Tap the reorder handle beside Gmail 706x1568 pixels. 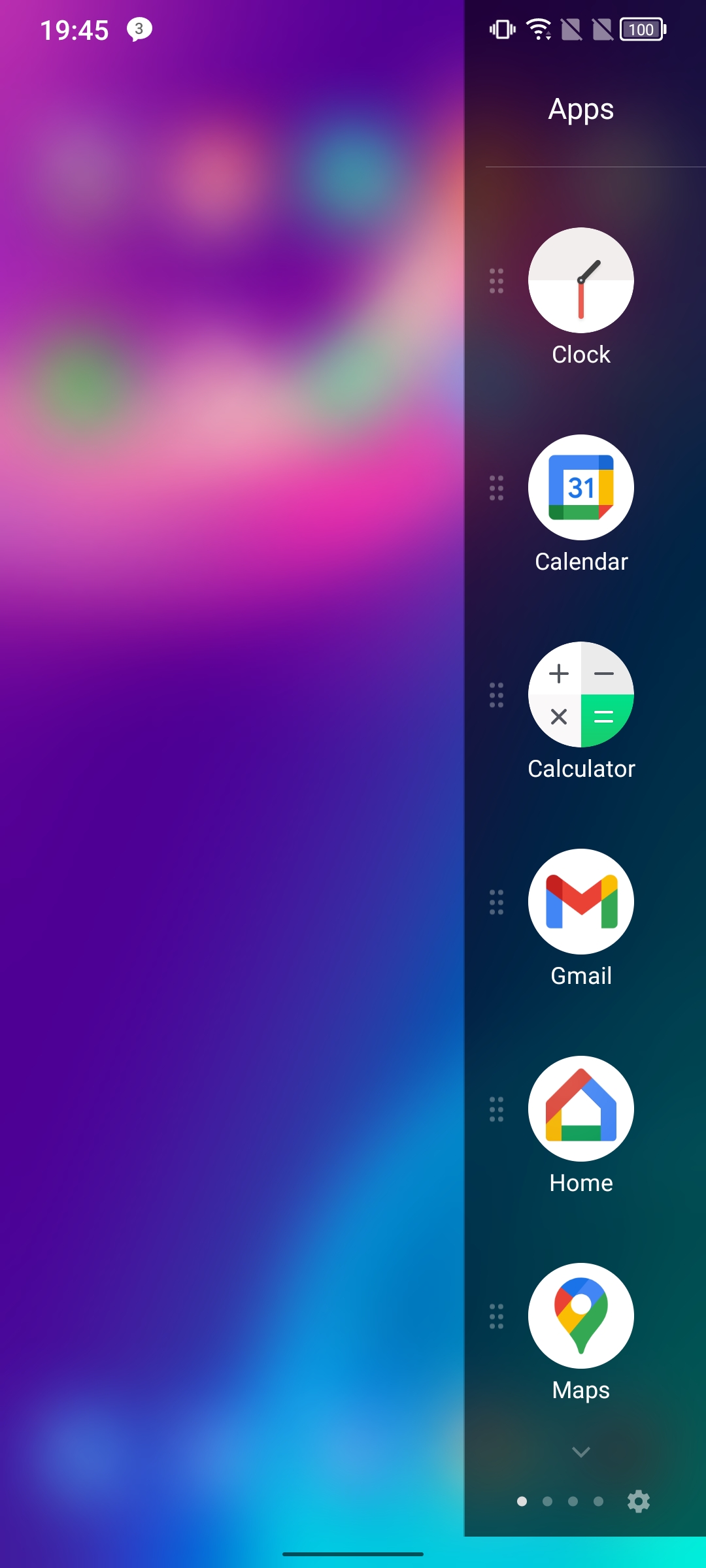497,902
